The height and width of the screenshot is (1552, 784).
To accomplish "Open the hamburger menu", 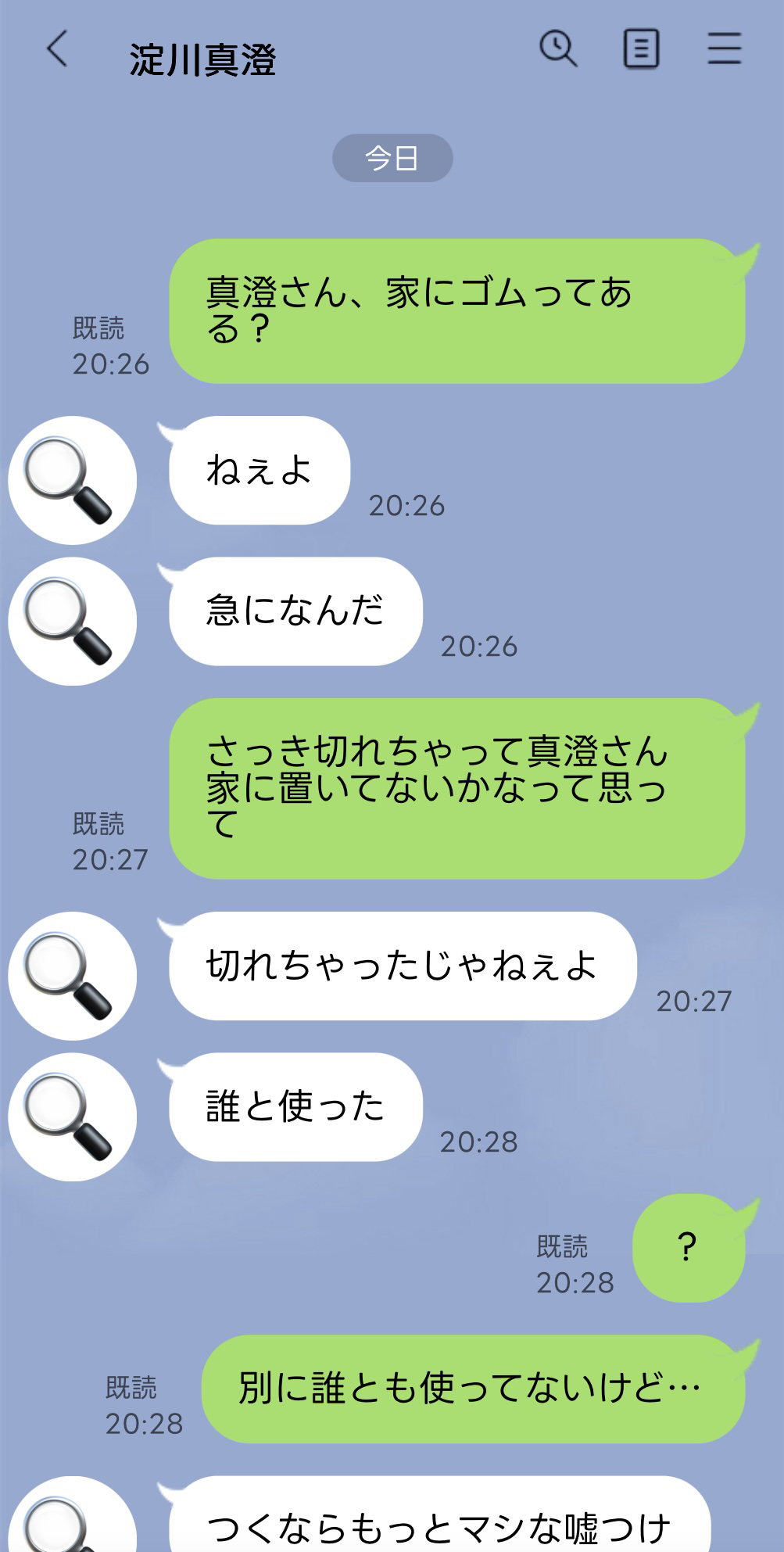I will tap(724, 49).
